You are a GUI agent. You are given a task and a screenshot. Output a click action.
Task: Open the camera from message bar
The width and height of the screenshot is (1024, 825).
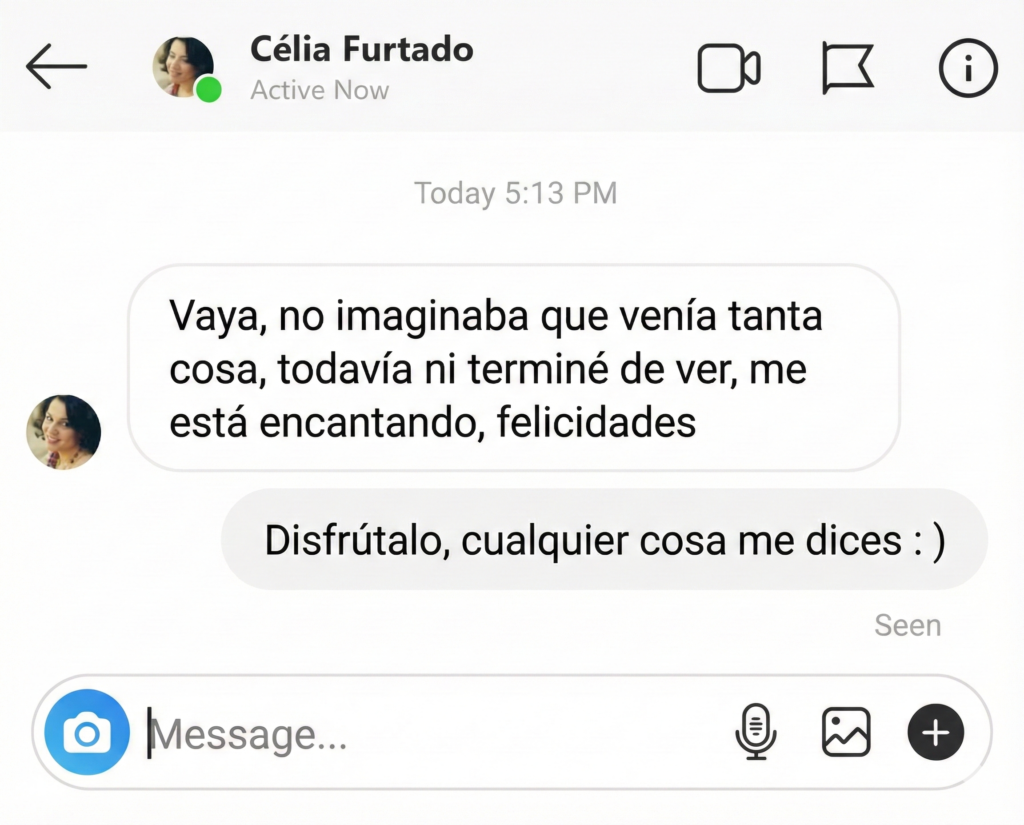pyautogui.click(x=87, y=735)
